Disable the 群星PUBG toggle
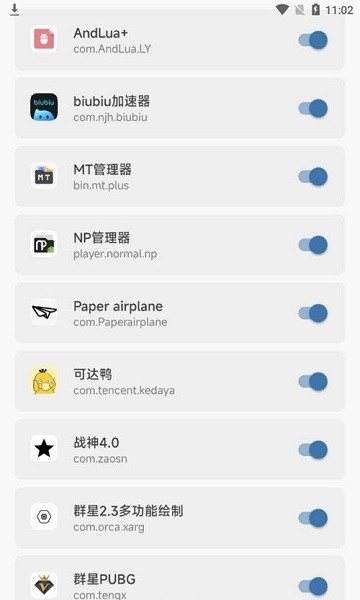 pos(313,586)
